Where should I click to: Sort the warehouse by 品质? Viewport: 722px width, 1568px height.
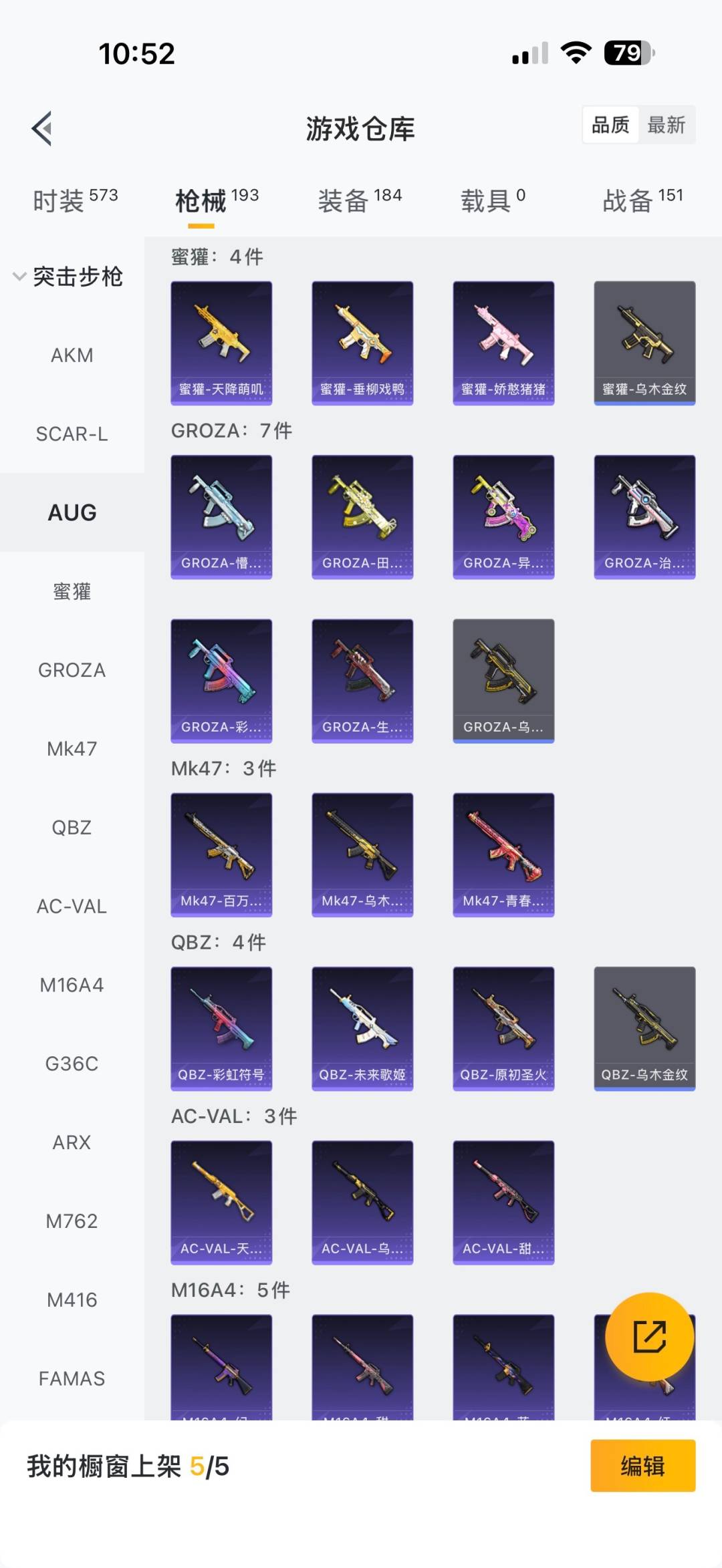click(610, 125)
